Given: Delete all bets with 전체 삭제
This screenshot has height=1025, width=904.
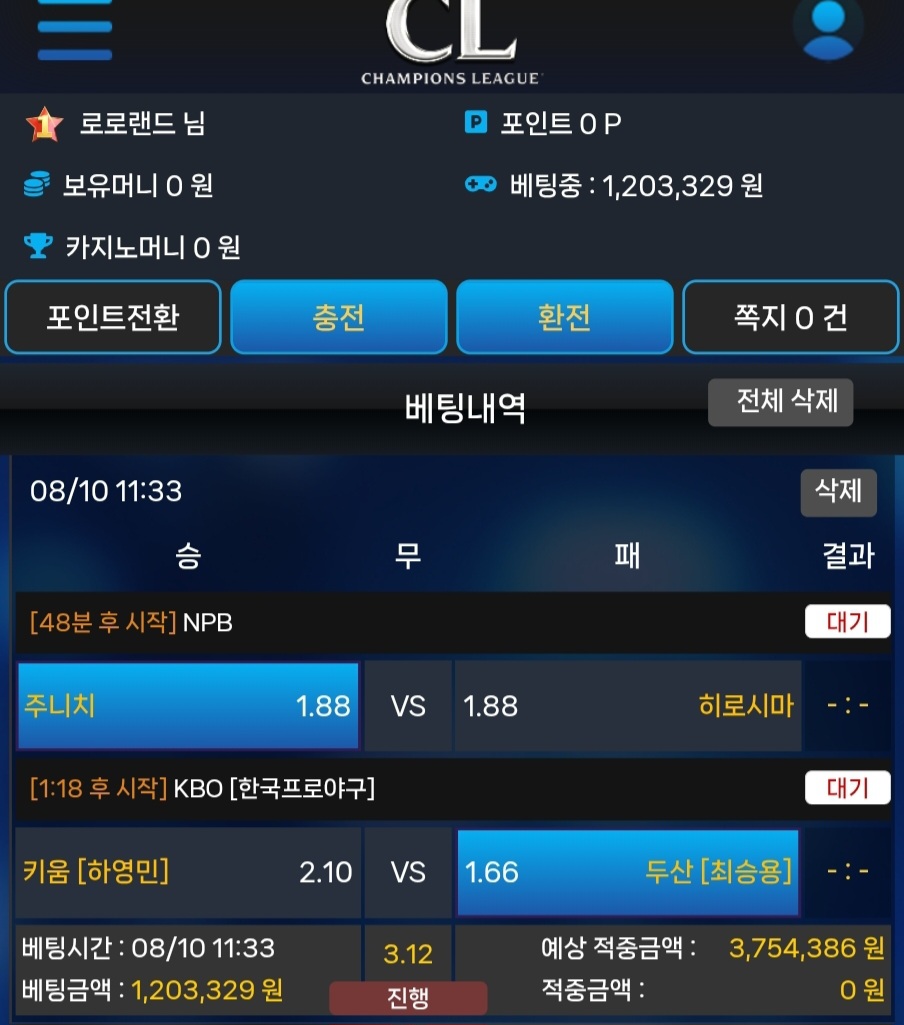Looking at the screenshot, I should tap(780, 402).
